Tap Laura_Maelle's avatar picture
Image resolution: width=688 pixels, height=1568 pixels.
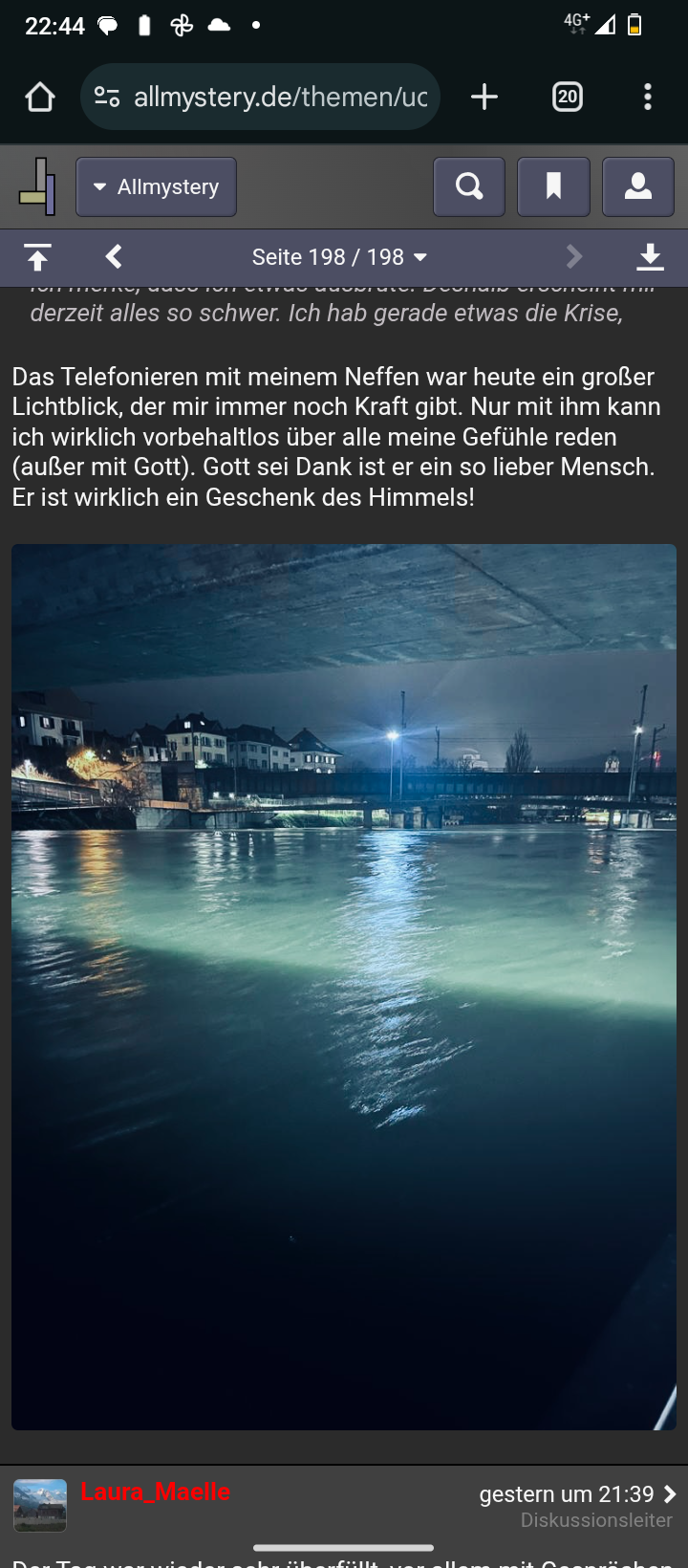tap(40, 1505)
